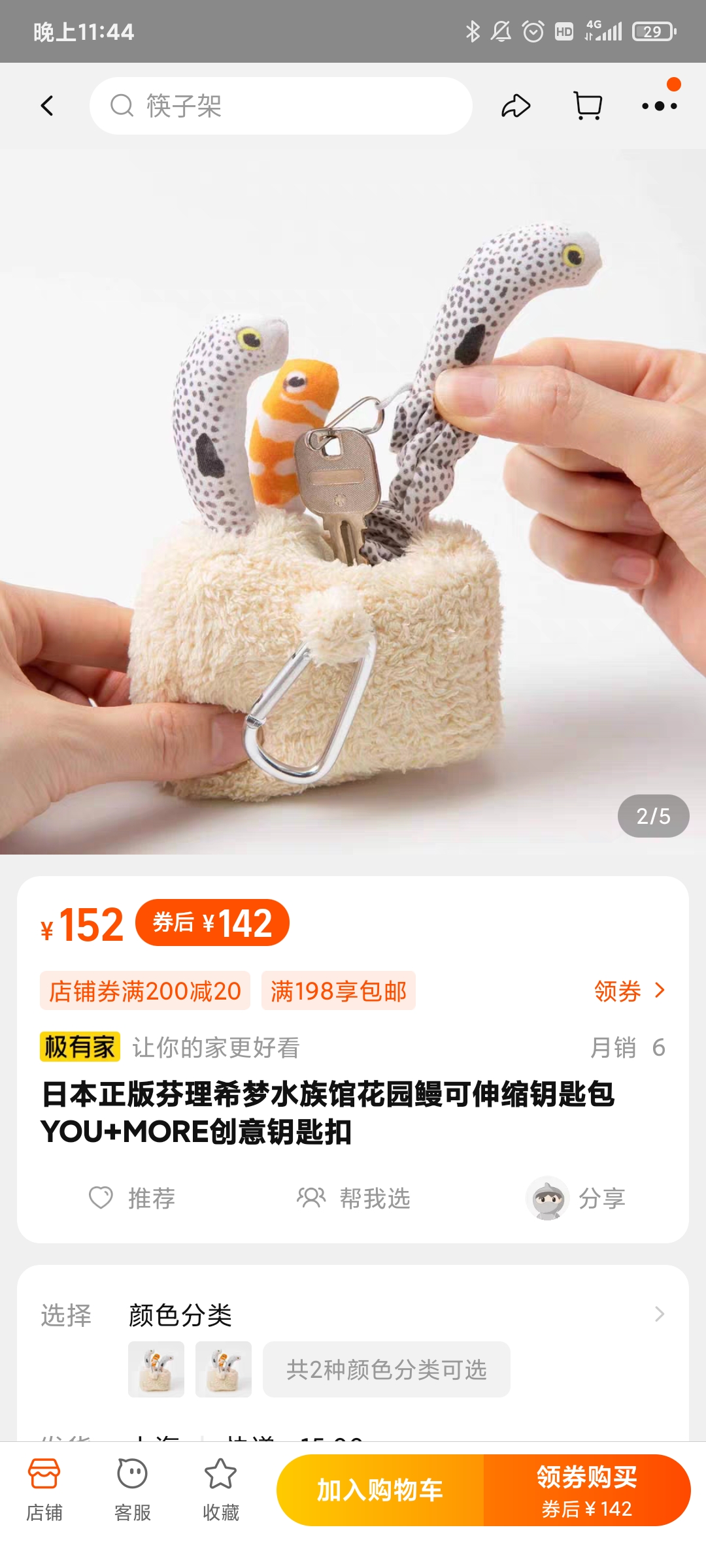This screenshot has height=1568, width=706.
Task: Claim coupons via 领券 link
Action: coord(629,991)
